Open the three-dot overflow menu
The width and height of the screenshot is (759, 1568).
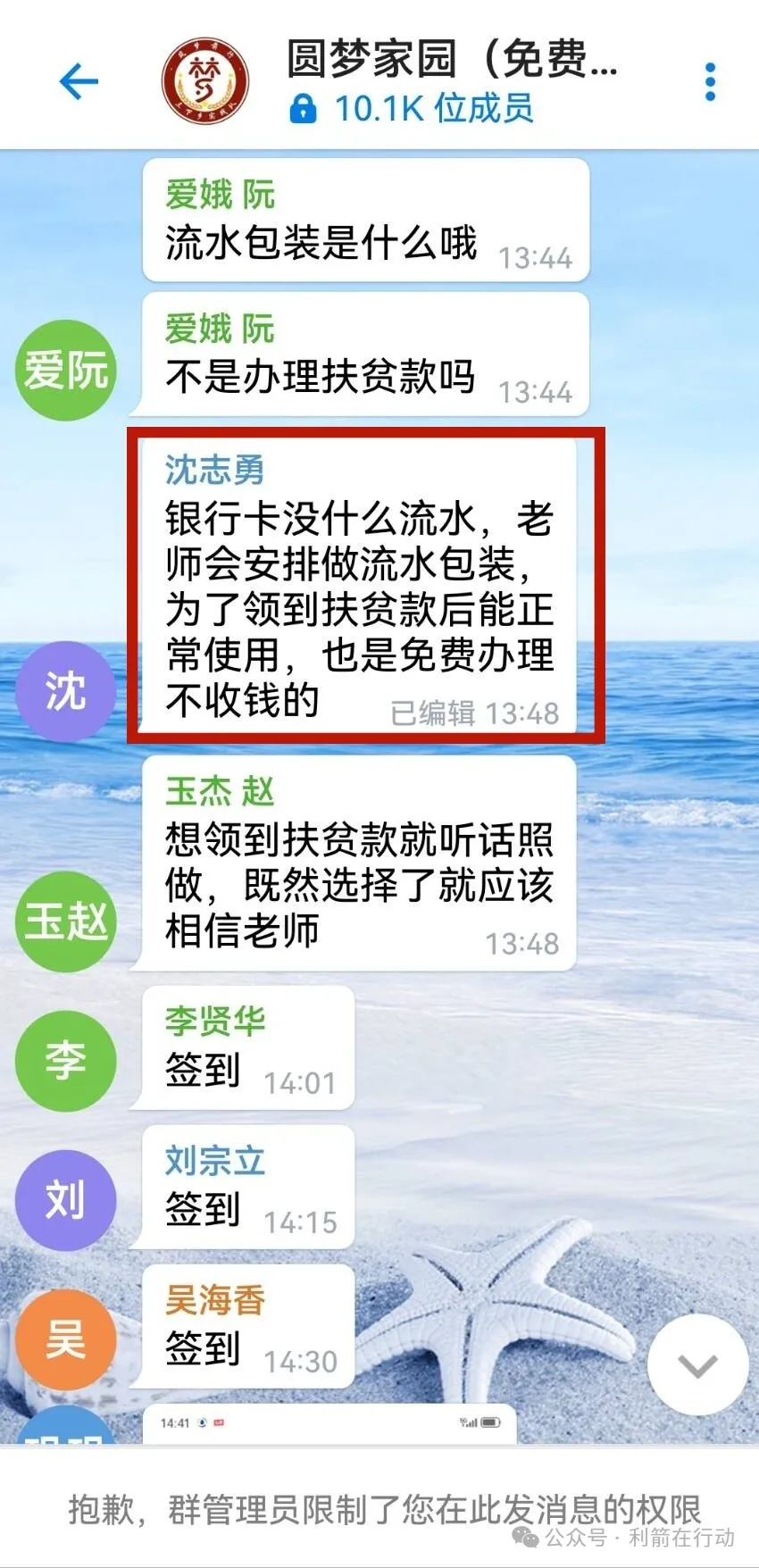(x=710, y=82)
